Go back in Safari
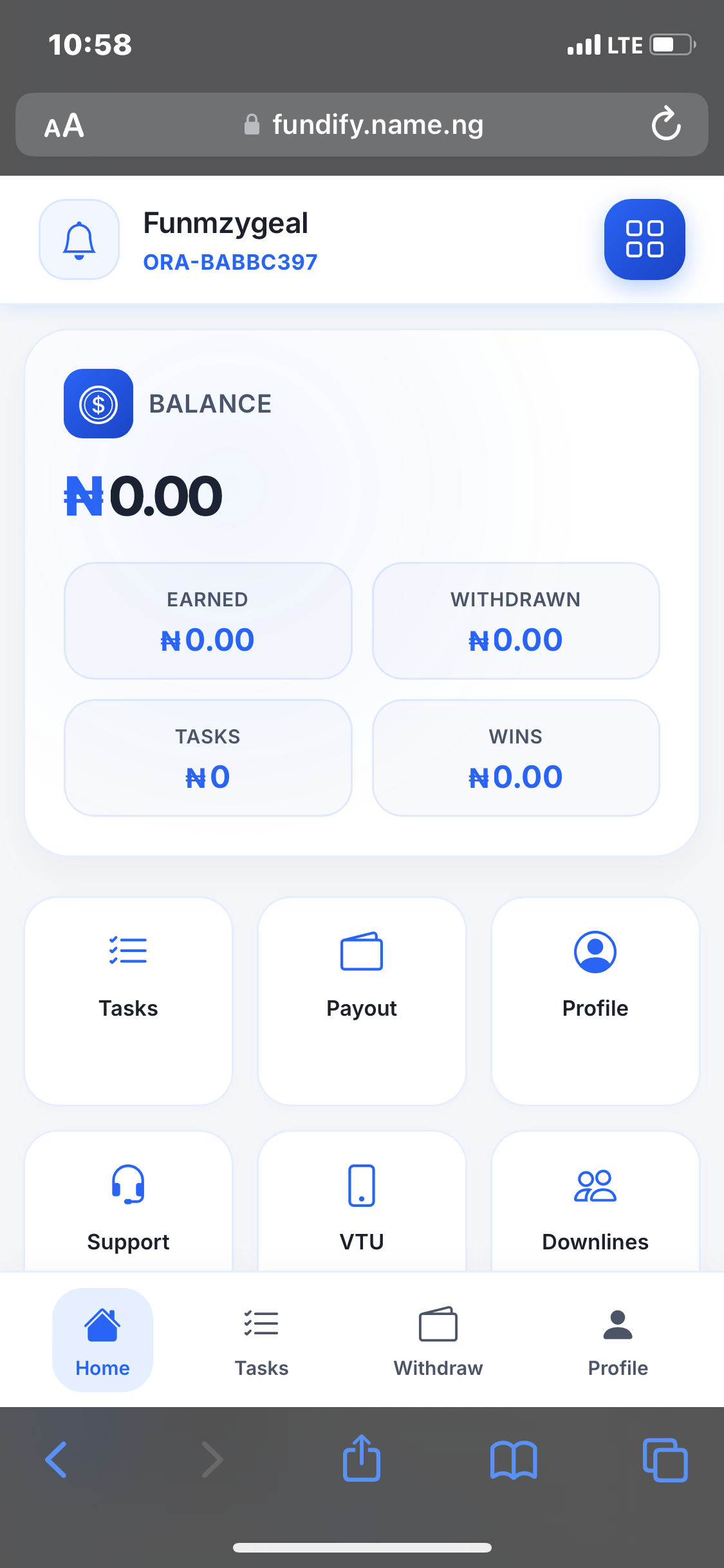 (56, 1460)
